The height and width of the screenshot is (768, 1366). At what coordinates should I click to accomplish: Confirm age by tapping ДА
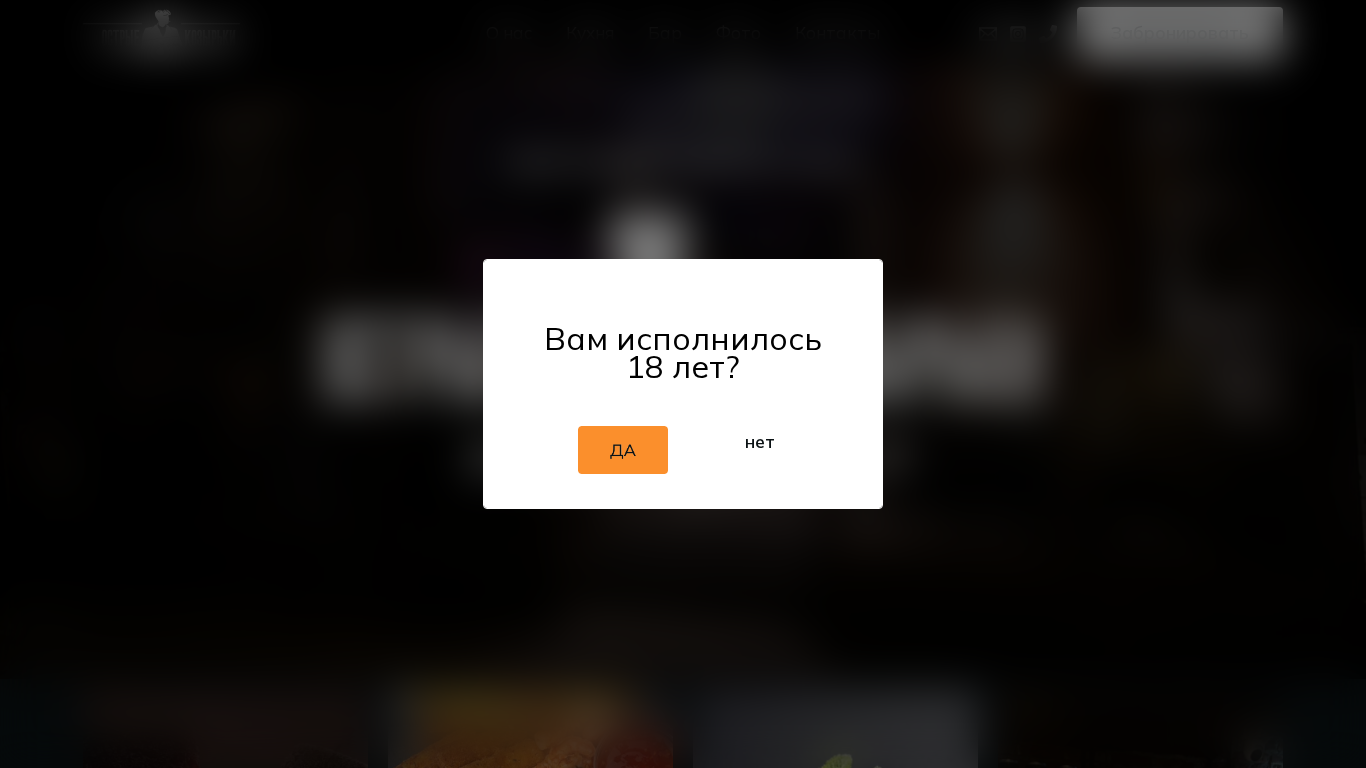(622, 450)
